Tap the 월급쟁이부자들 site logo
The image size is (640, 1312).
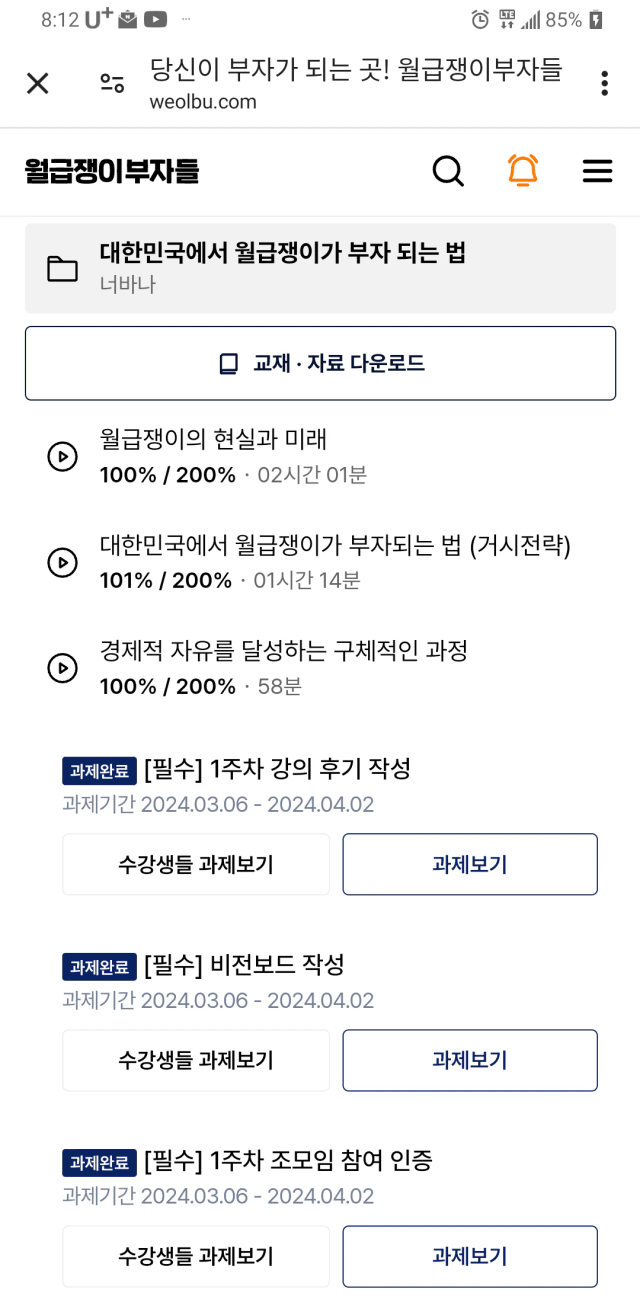pos(112,172)
